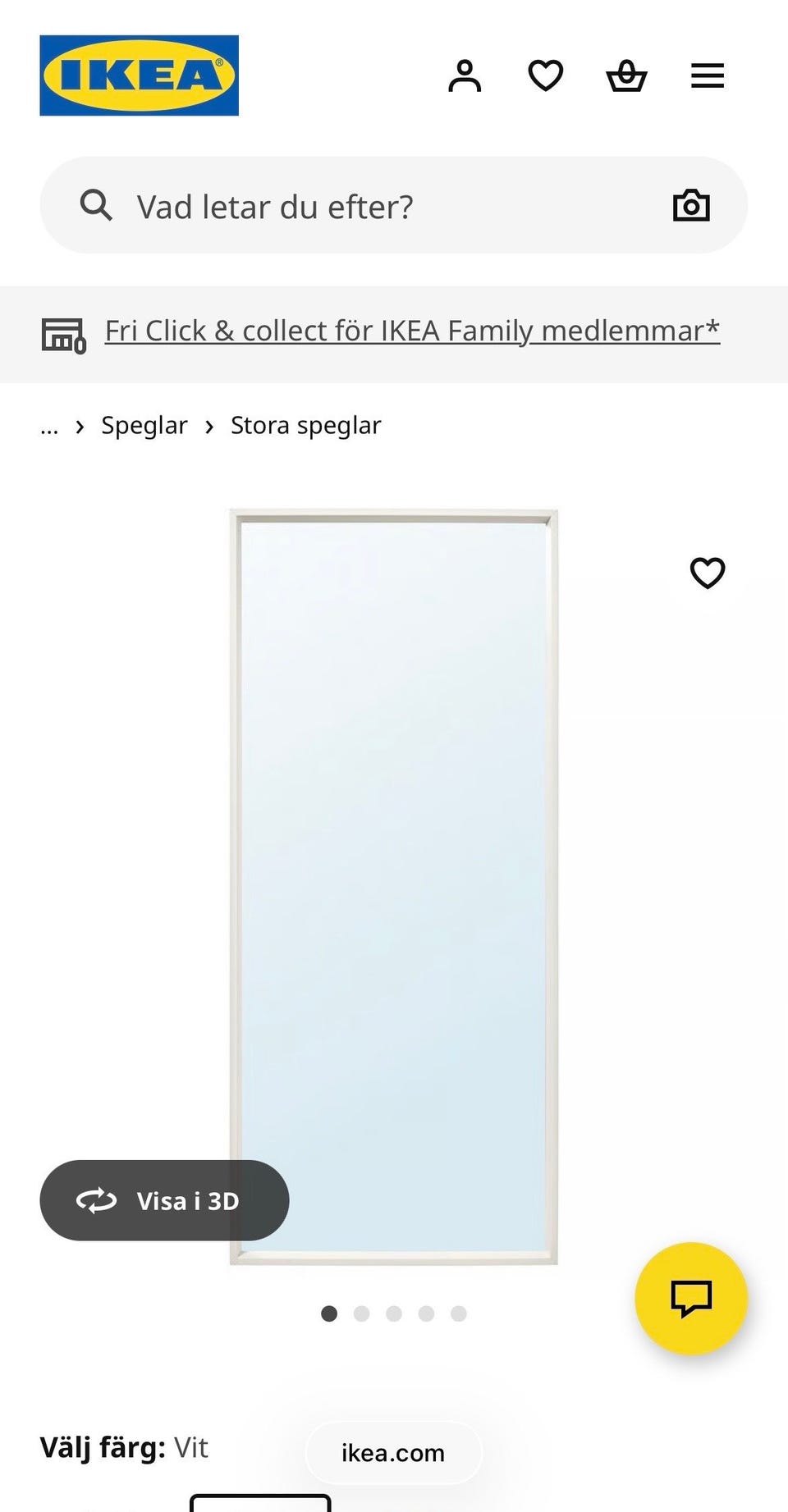Viewport: 788px width, 1512px height.
Task: Click the IKEA logo
Action: 138,75
